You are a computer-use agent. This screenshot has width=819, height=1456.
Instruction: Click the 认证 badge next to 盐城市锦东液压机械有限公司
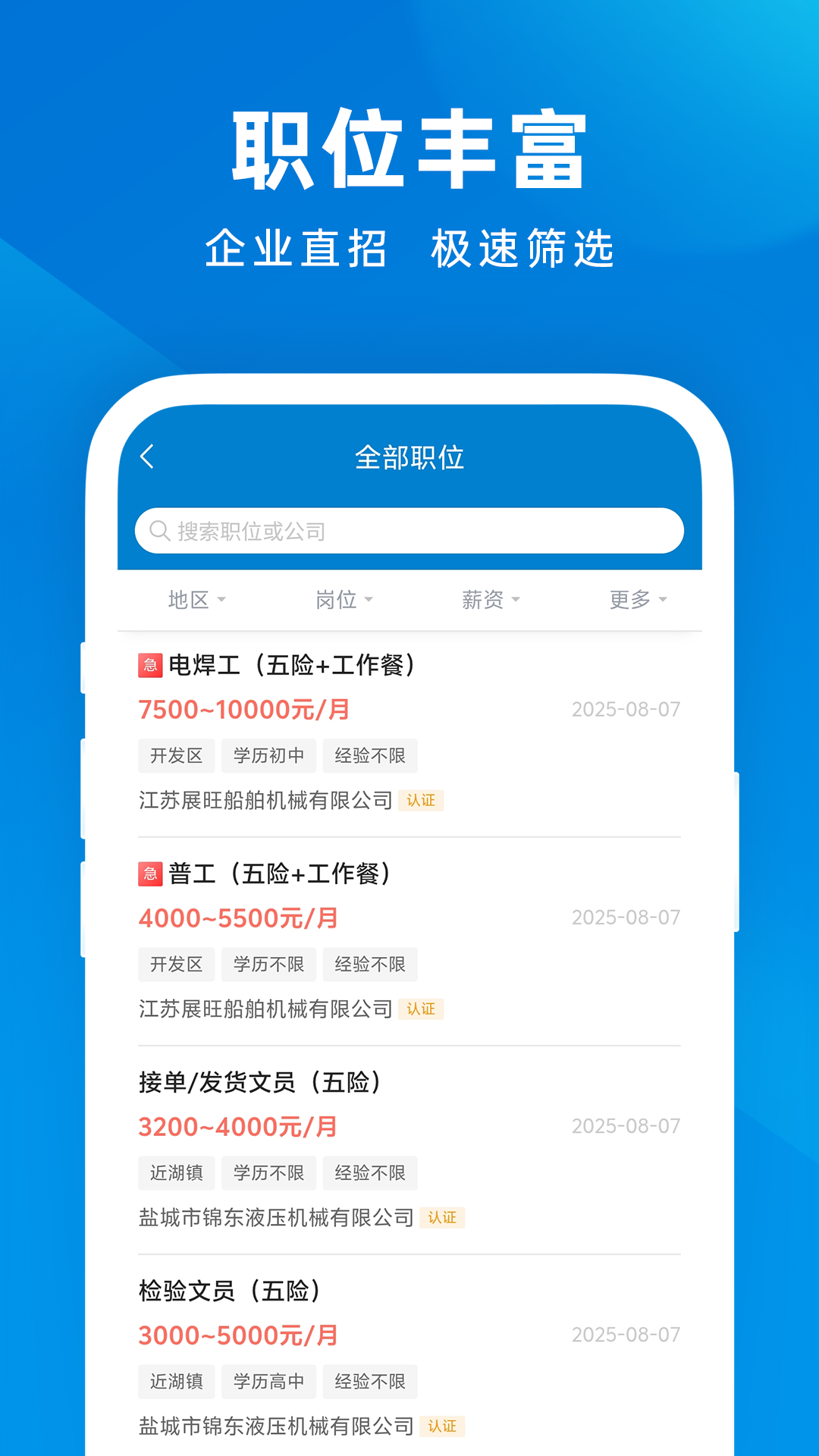[443, 1218]
